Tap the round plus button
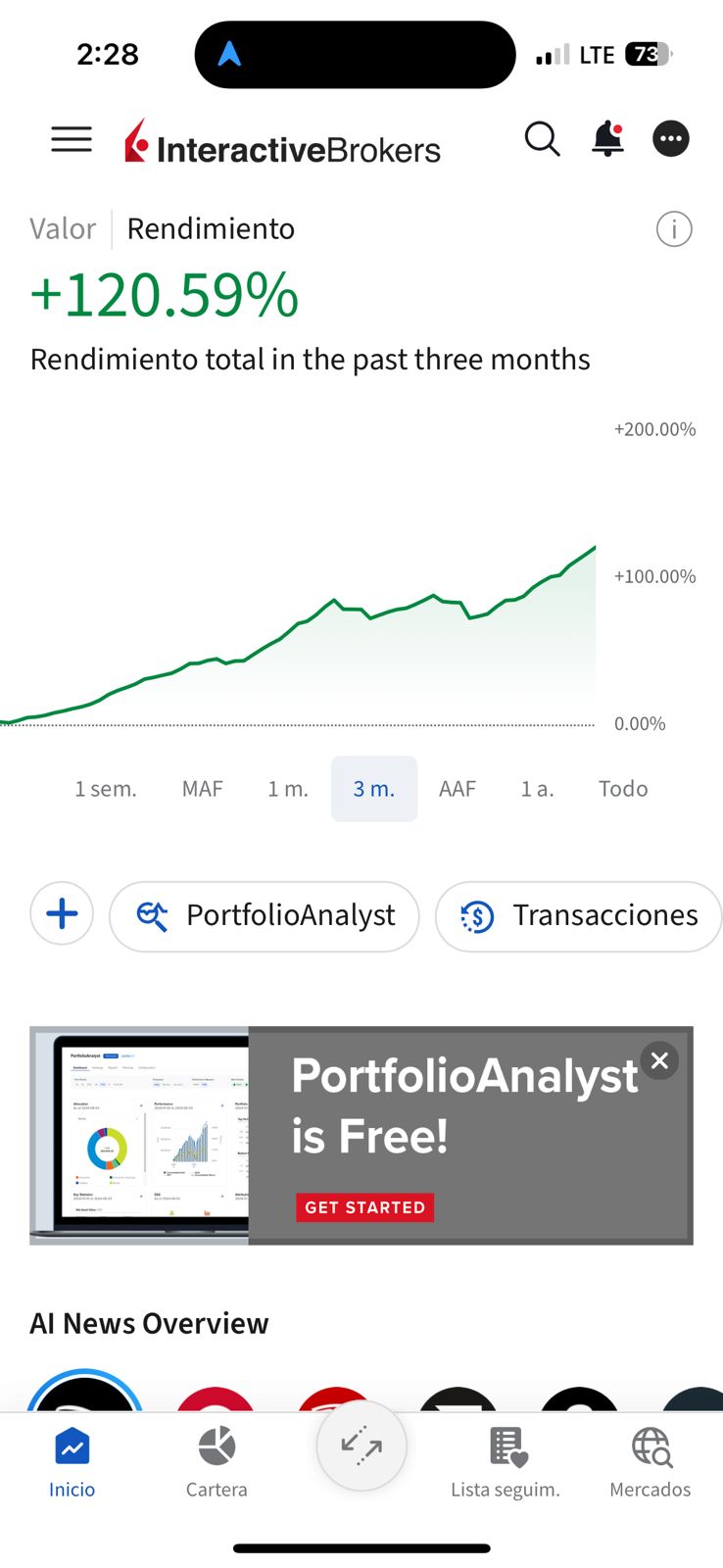 tap(62, 914)
